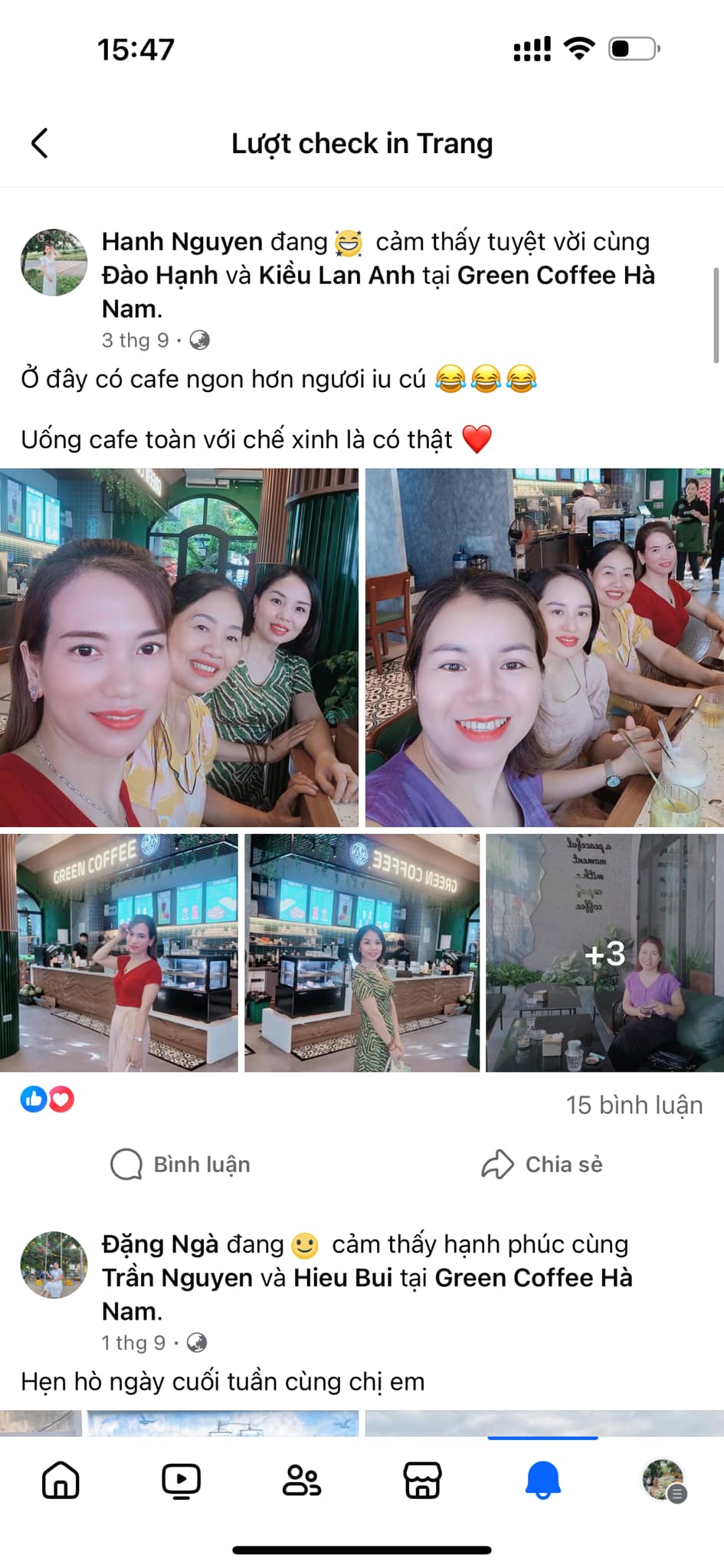724x1568 pixels.
Task: Open Trần Nguyen's tagged profile
Action: [x=177, y=1278]
